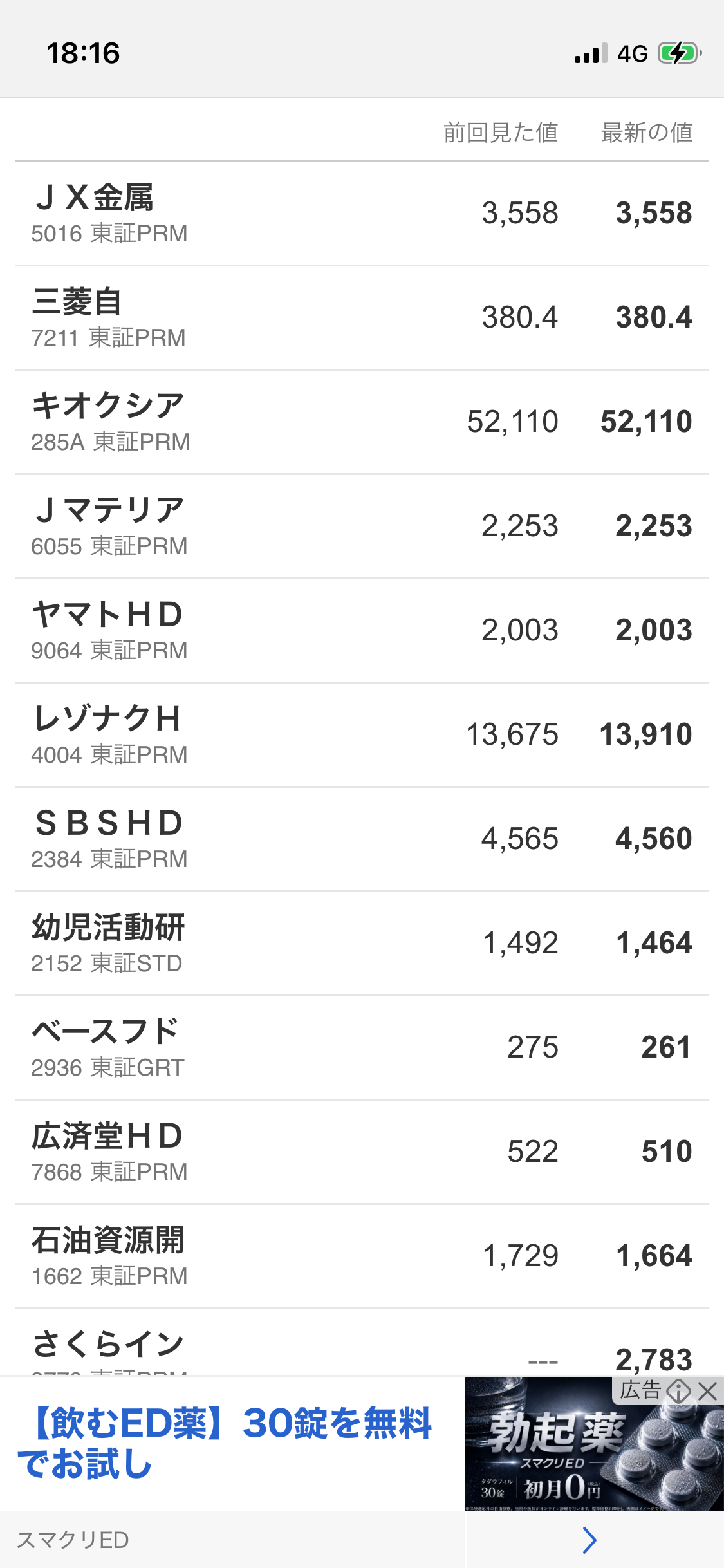The width and height of the screenshot is (724, 1568).
Task: Select the 幼児活動研 2152 row
Action: [x=362, y=944]
